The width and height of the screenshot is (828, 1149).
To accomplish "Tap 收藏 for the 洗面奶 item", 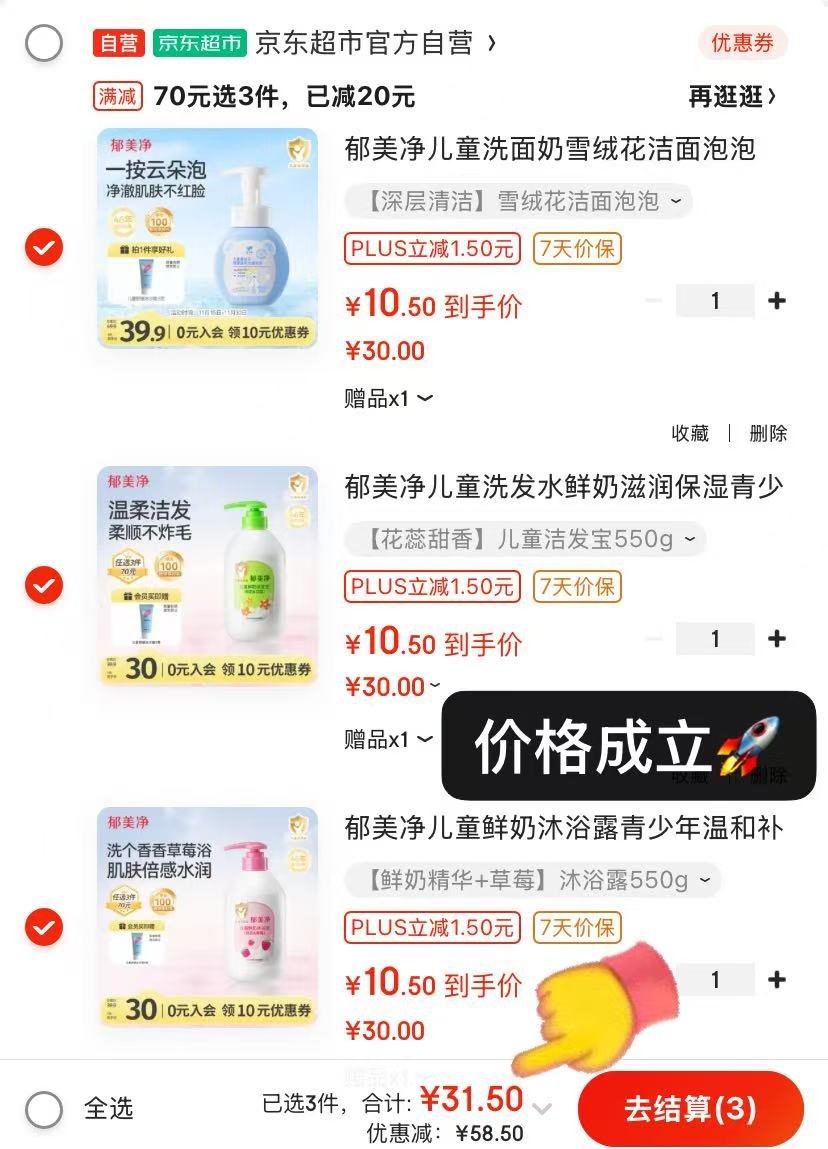I will click(690, 433).
